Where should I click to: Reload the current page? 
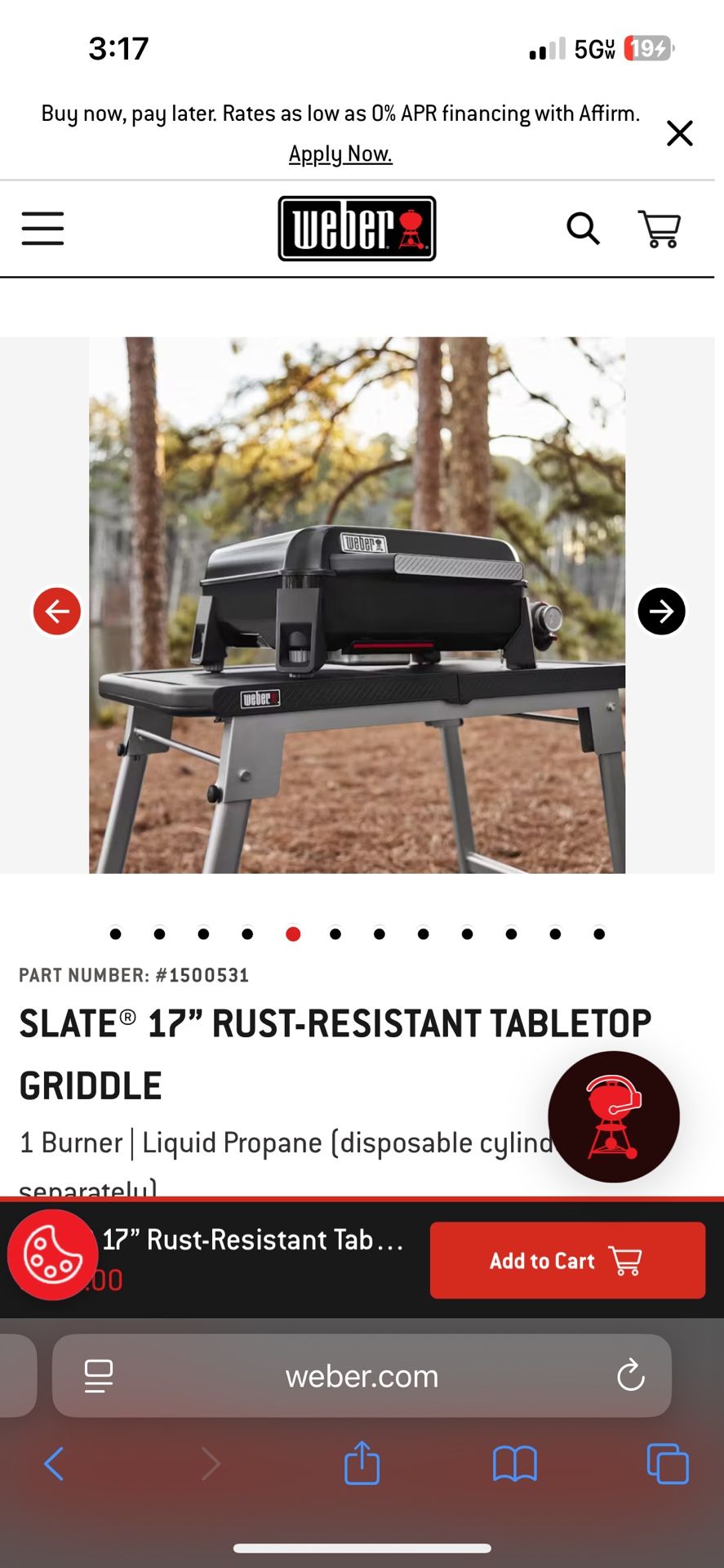[x=630, y=1376]
